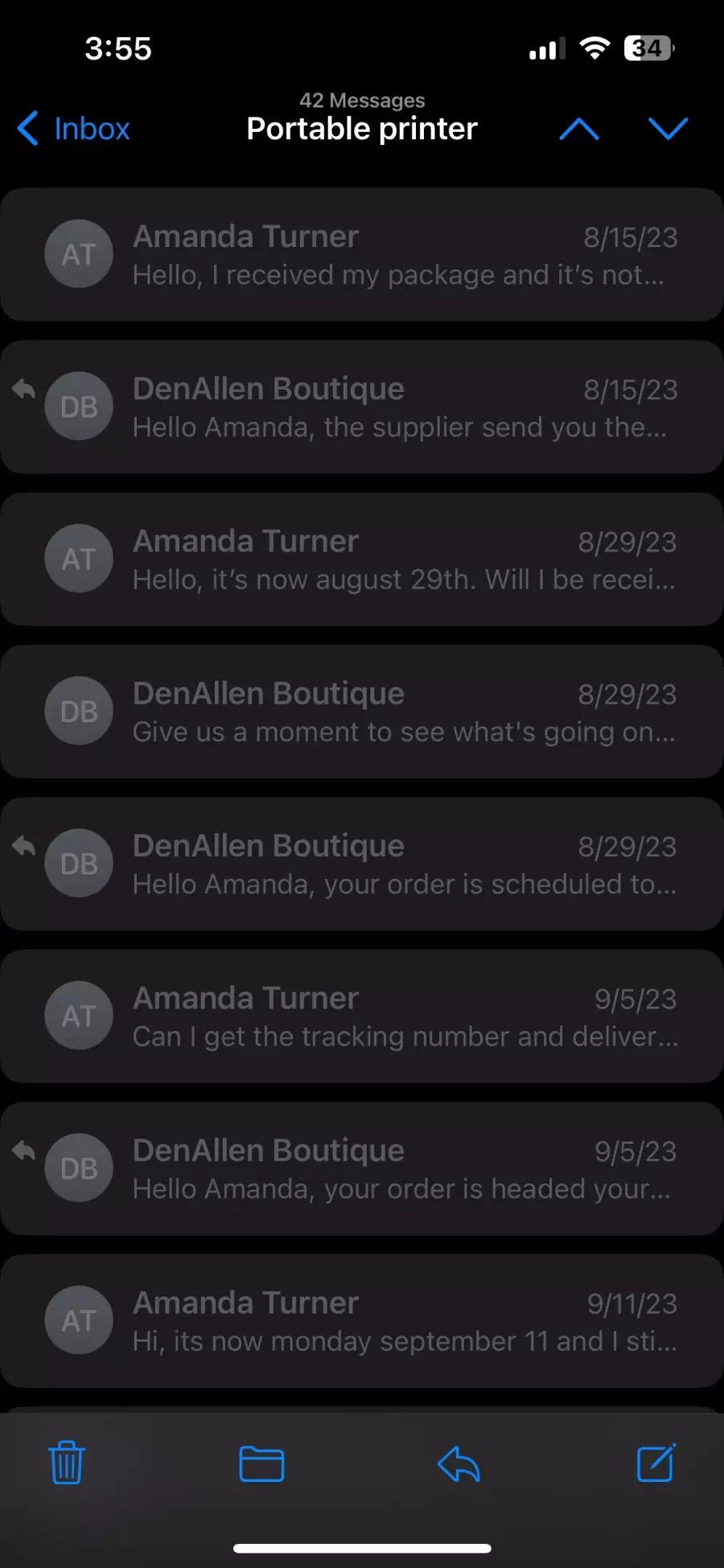Open Amanda Turner's September 11 message
724x1568 pixels.
362,1320
